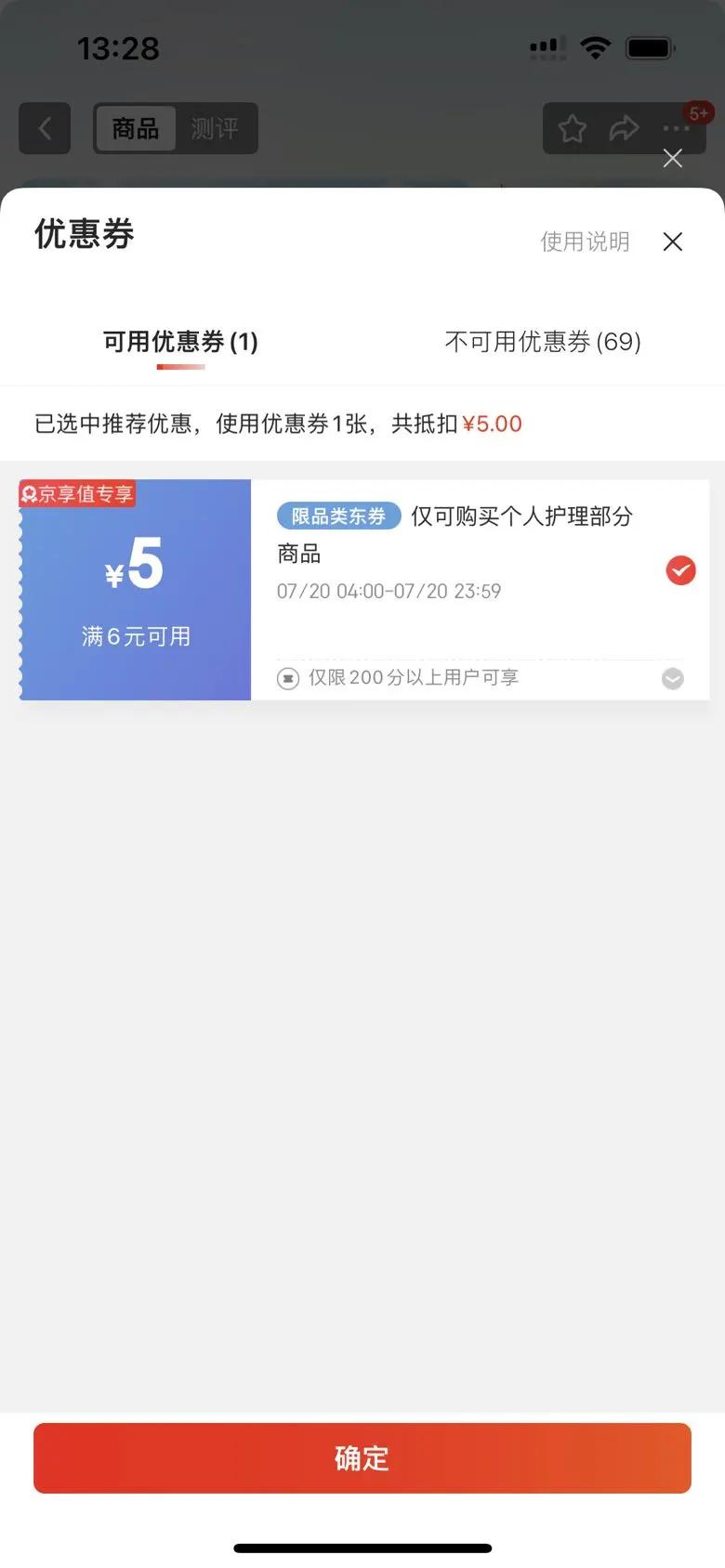Open sharing via the share arrow icon
The image size is (725, 1568).
point(625,128)
